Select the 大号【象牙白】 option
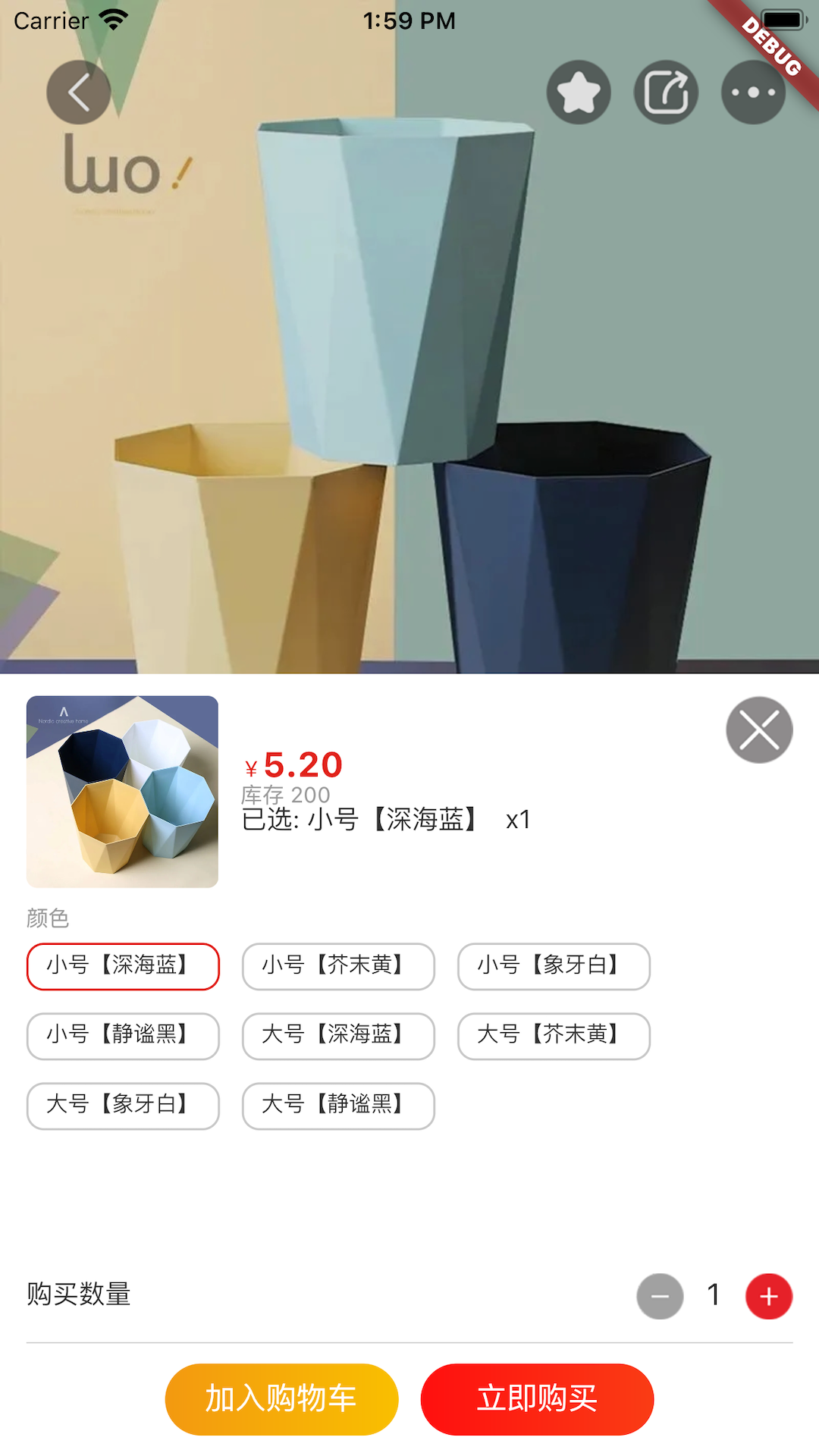The height and width of the screenshot is (1456, 819). pyautogui.click(x=123, y=1106)
